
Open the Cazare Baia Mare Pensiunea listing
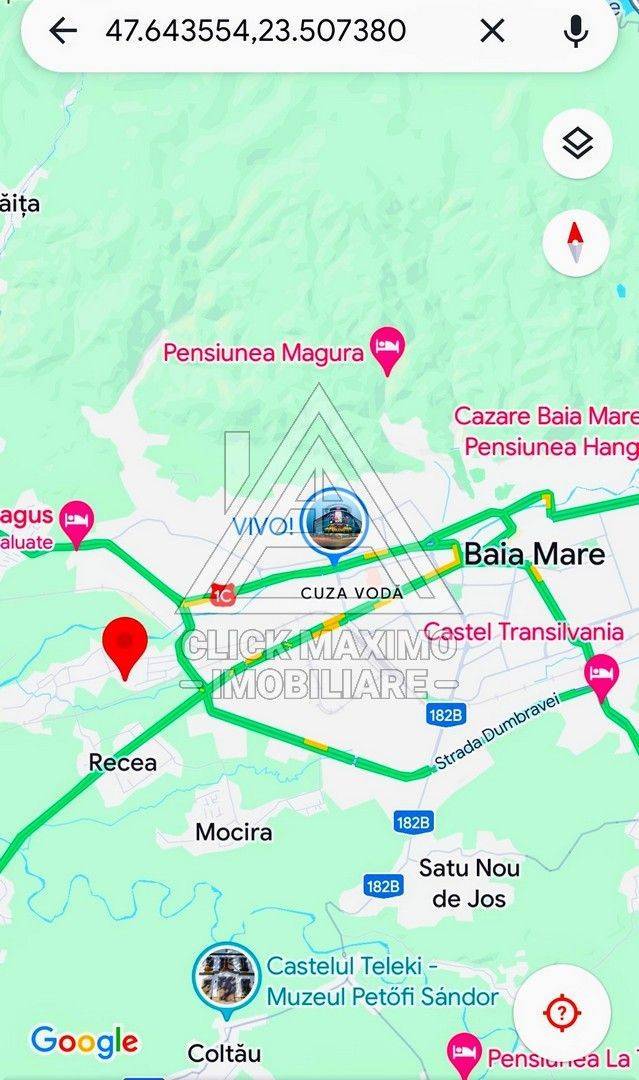coord(546,430)
